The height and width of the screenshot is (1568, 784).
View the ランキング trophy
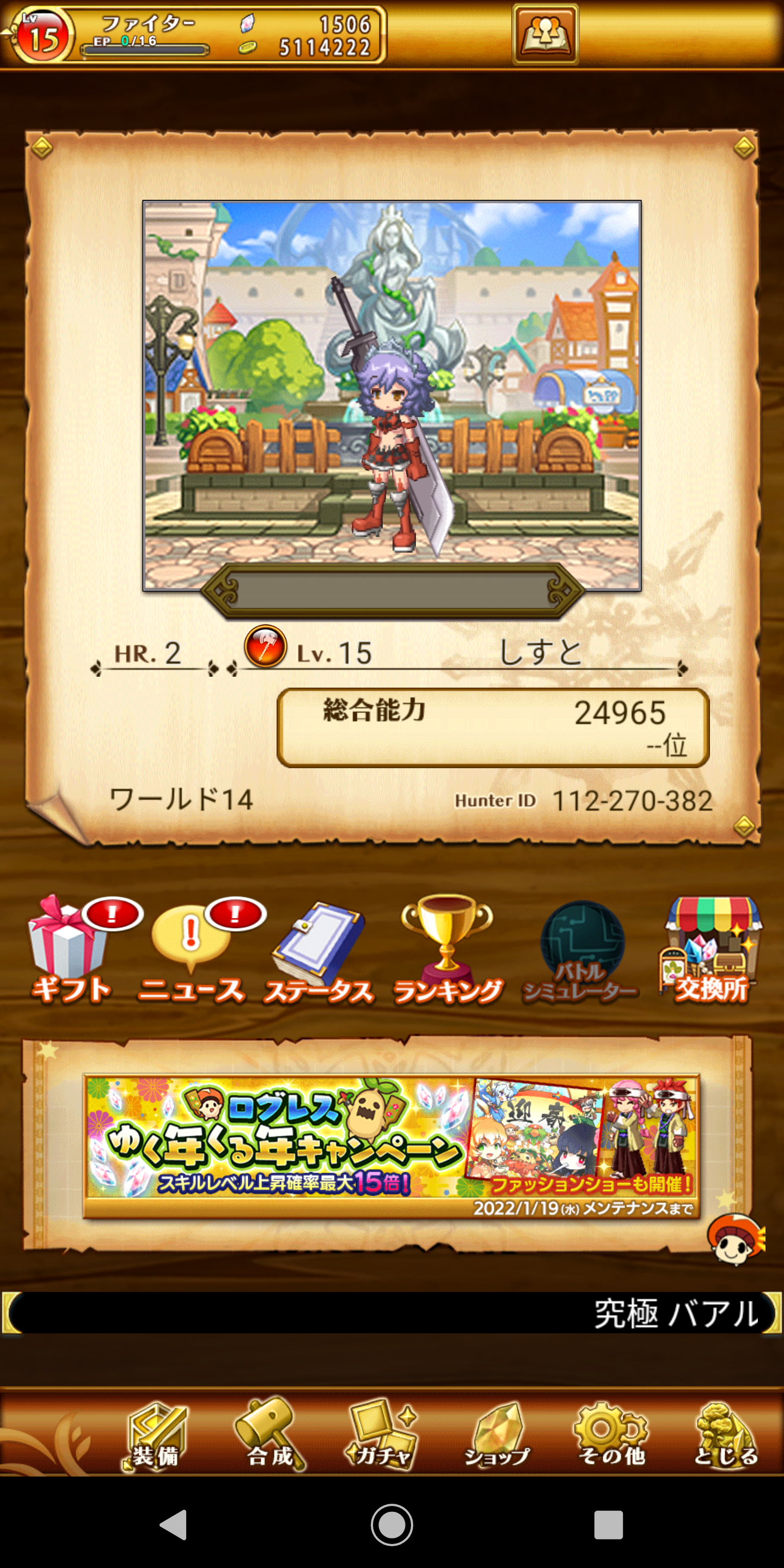pyautogui.click(x=448, y=950)
